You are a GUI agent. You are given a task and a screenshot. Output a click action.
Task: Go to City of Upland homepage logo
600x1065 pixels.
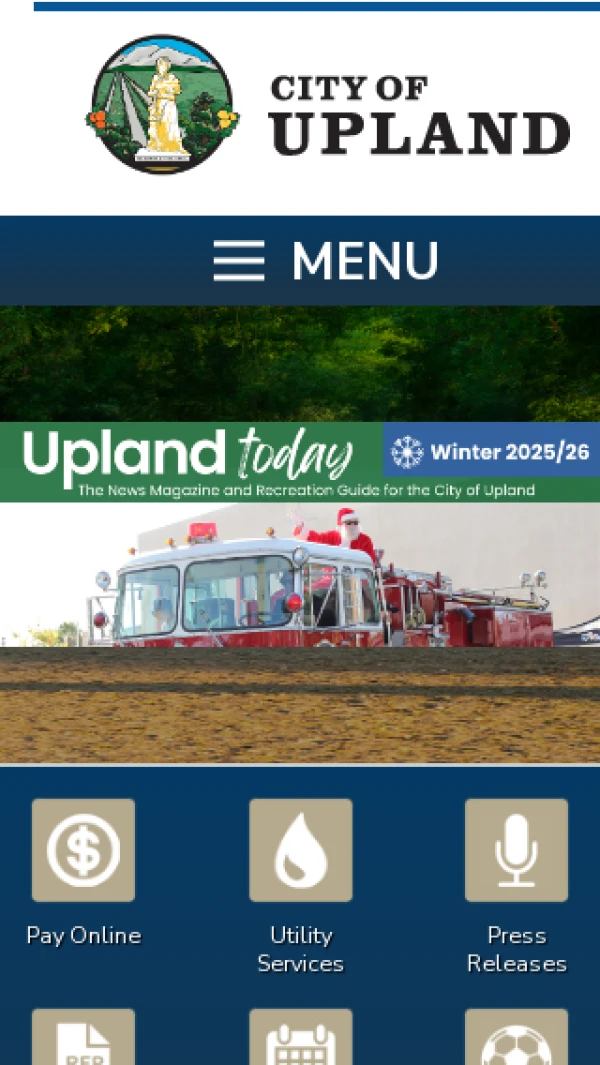tap(328, 106)
